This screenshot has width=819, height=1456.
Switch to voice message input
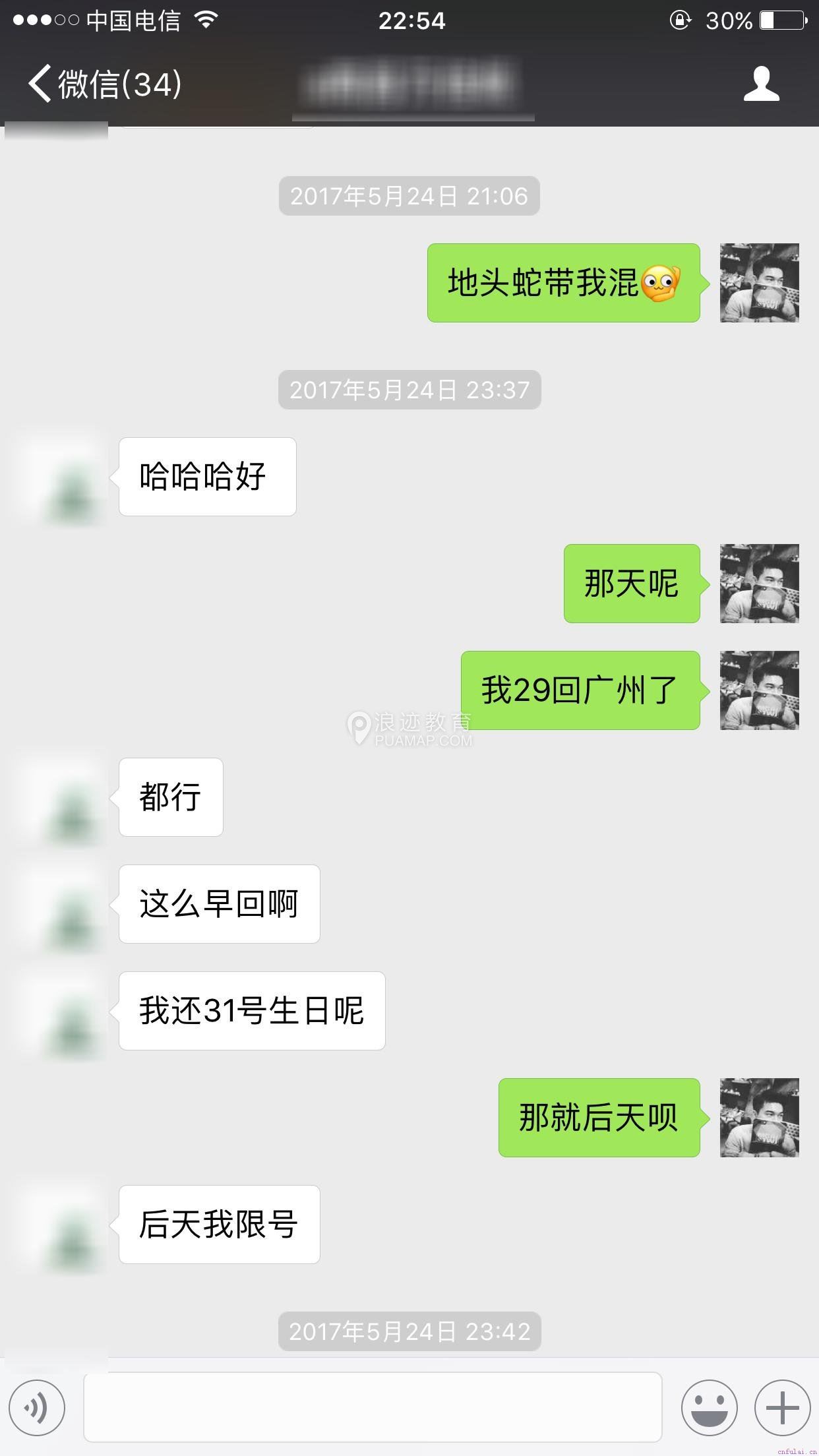tap(38, 1408)
